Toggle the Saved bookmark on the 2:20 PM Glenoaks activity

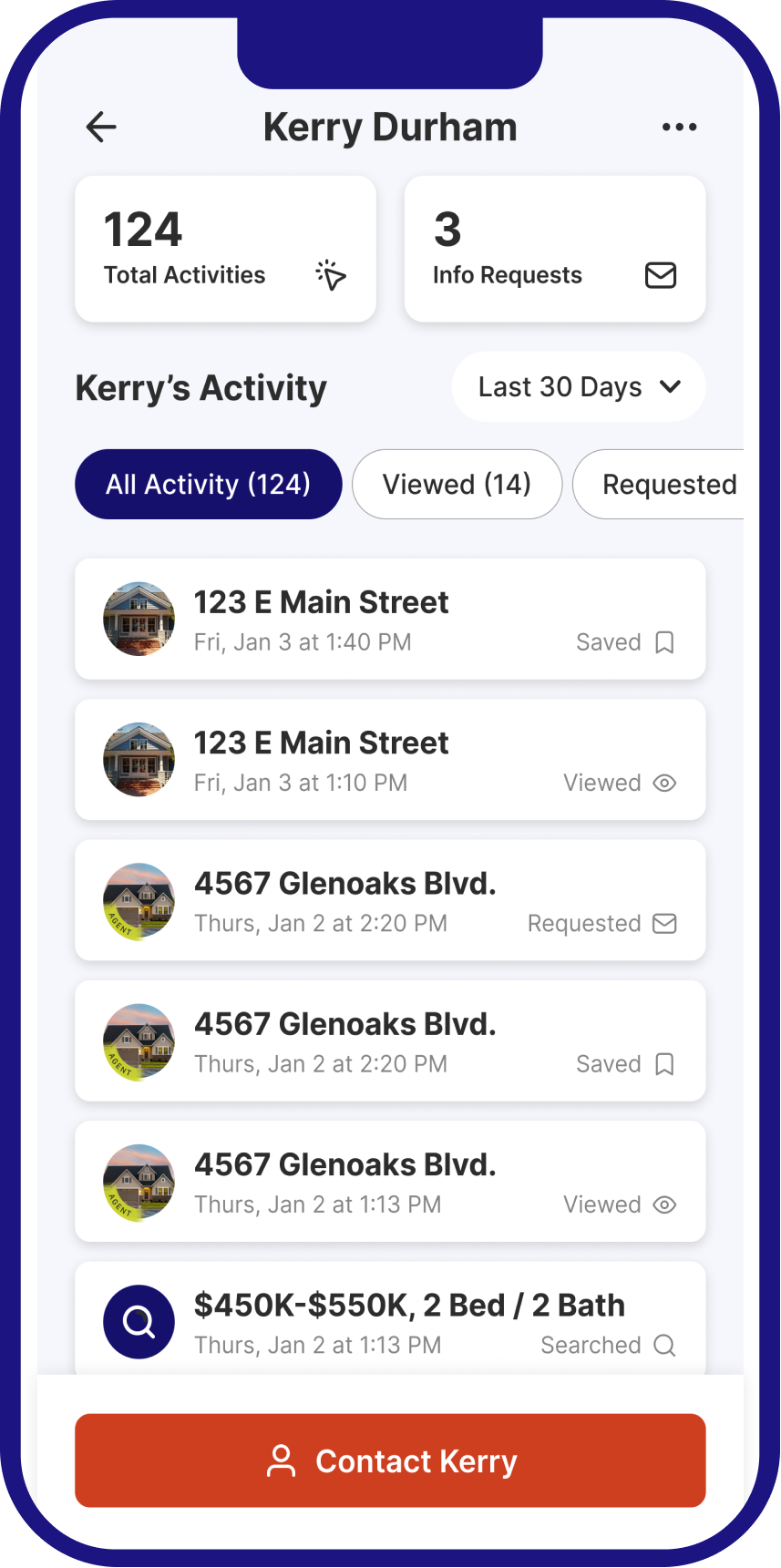point(664,1063)
